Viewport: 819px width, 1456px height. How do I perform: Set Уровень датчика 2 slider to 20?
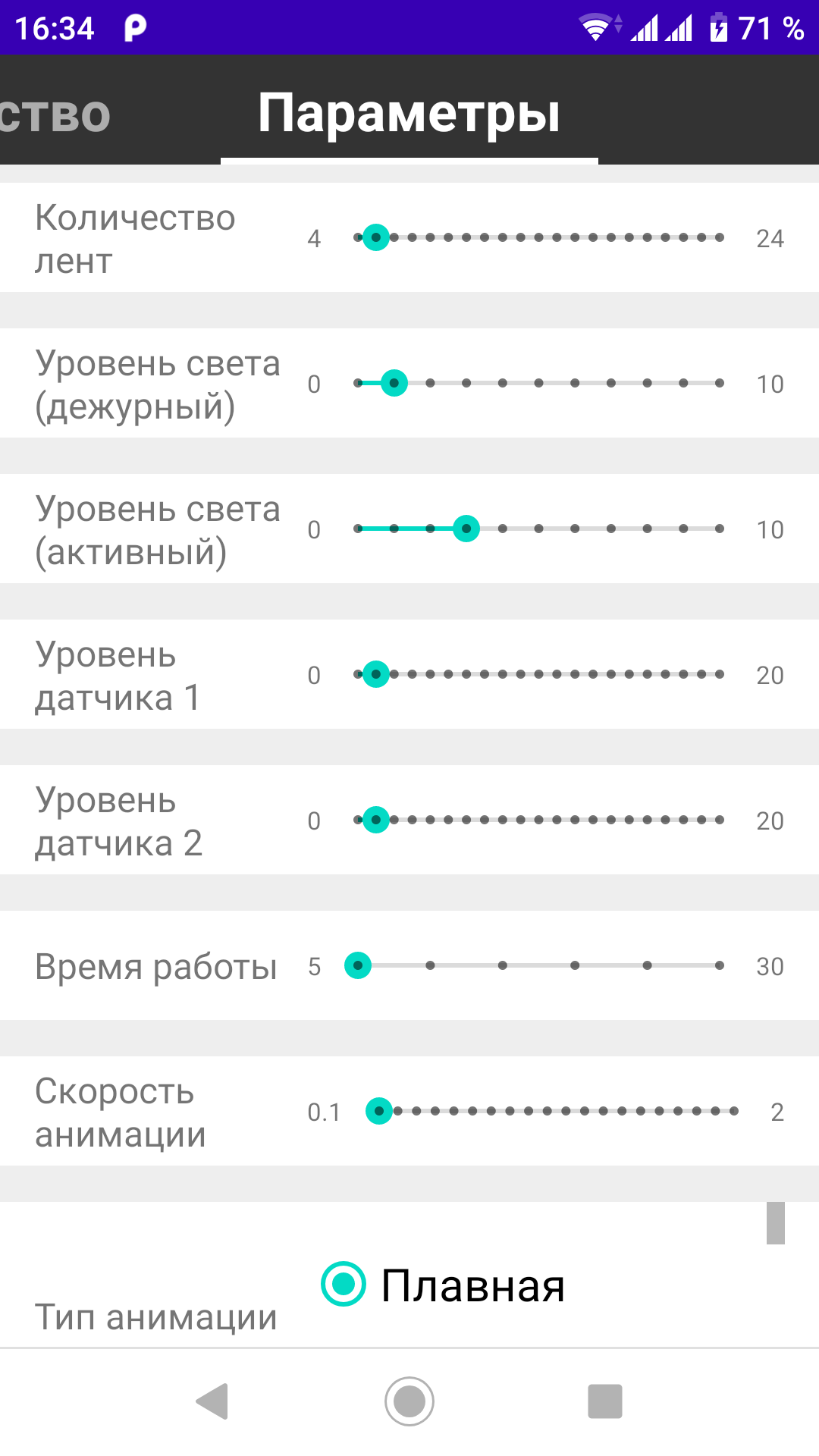click(x=720, y=820)
